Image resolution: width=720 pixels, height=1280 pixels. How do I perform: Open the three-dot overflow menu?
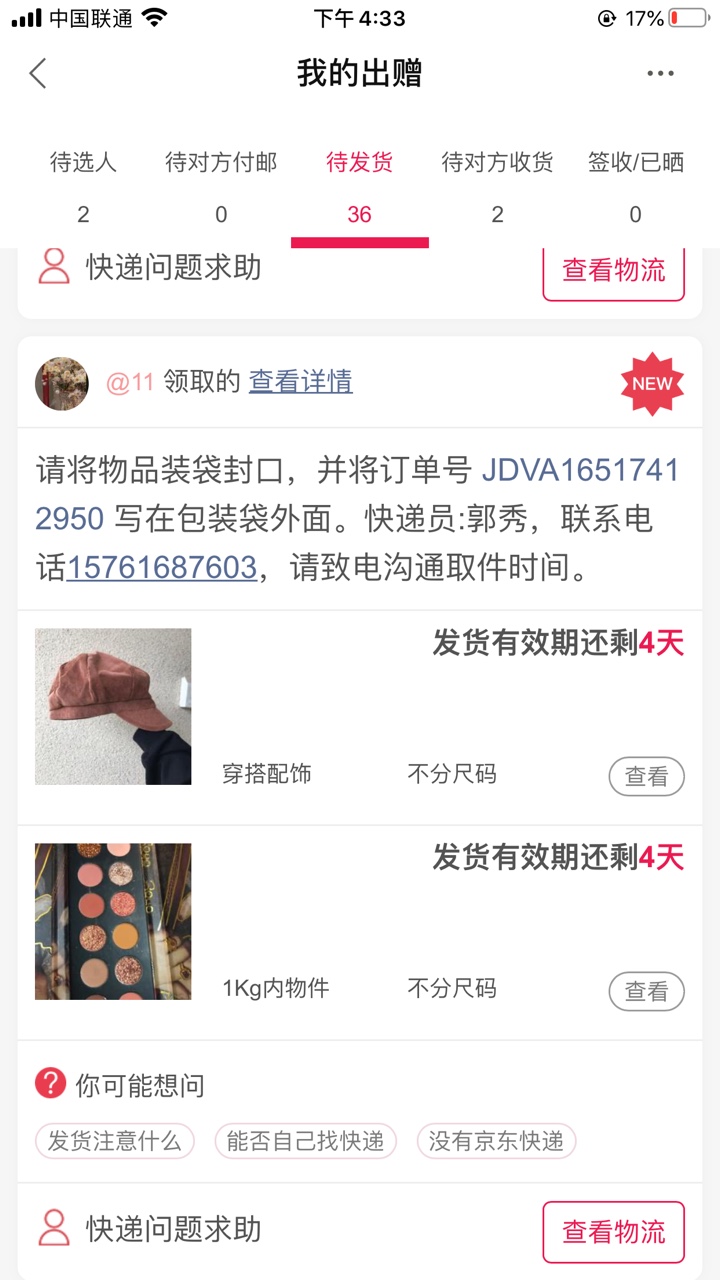tap(660, 73)
